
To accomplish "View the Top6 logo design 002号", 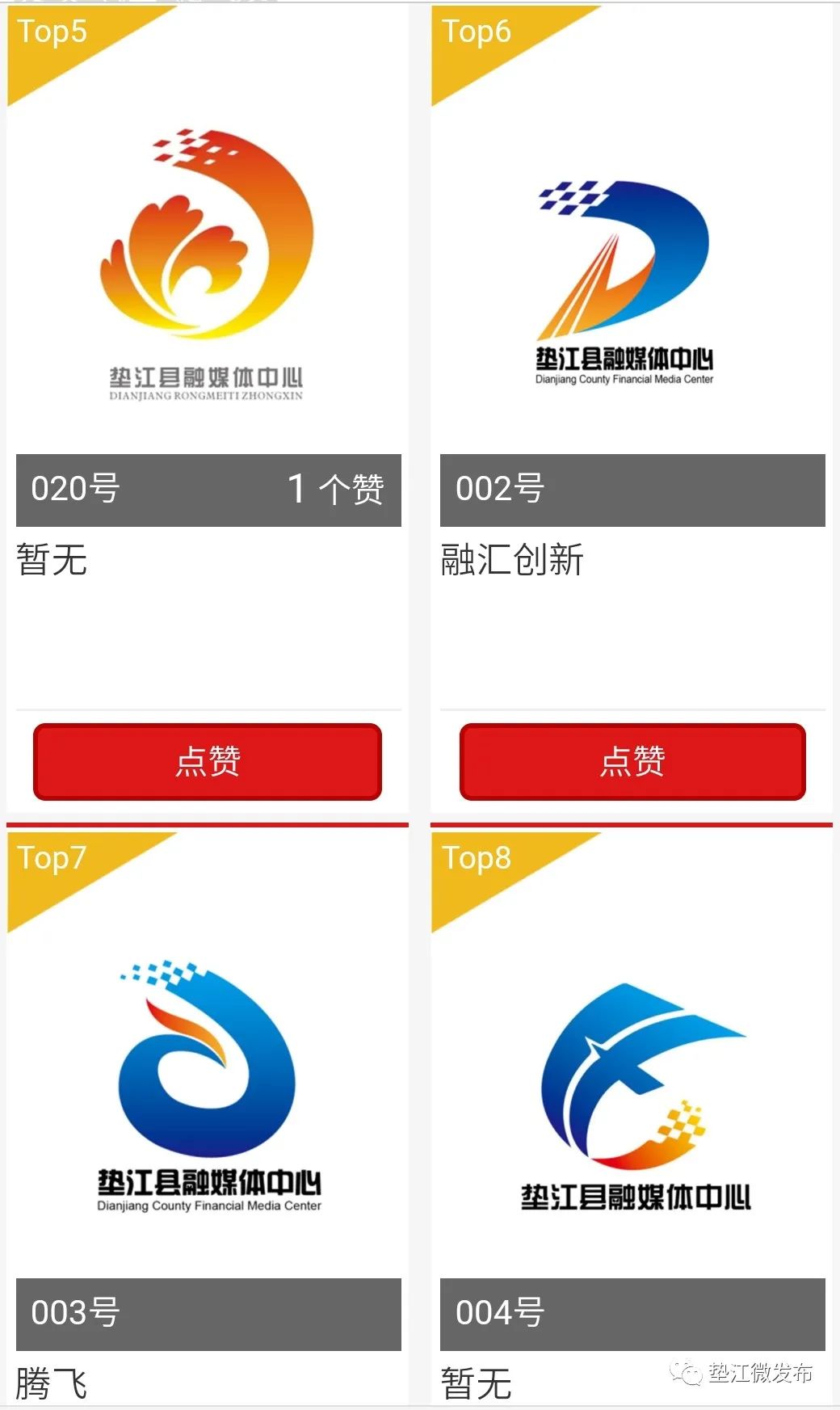I will (624, 282).
